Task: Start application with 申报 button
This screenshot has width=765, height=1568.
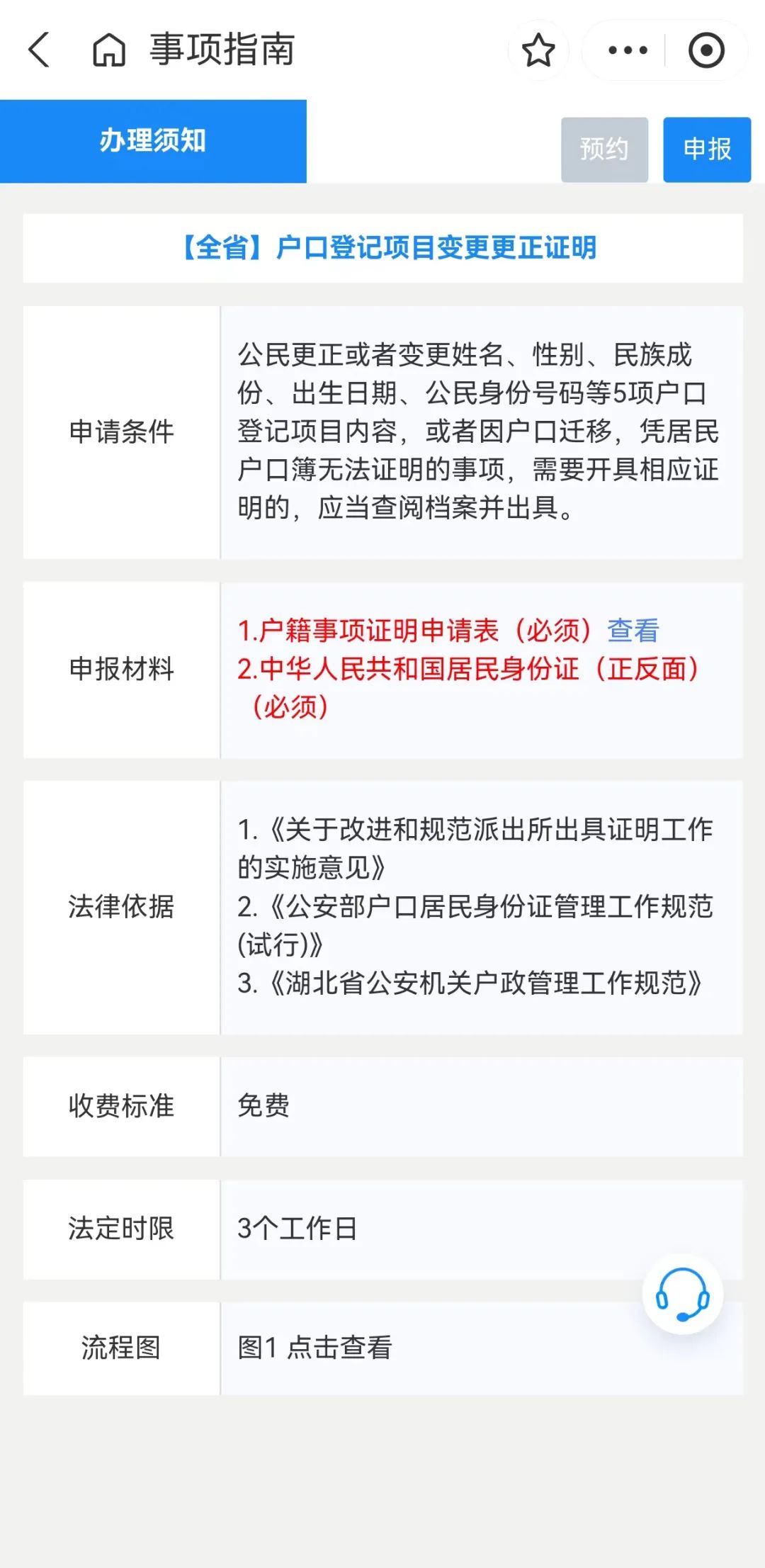Action: tap(707, 150)
